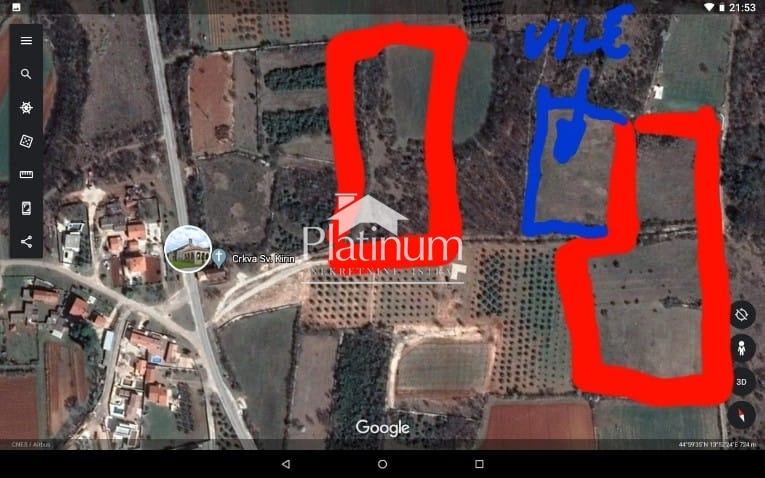Go back with system back button
Image resolution: width=765 pixels, height=478 pixels.
point(286,464)
